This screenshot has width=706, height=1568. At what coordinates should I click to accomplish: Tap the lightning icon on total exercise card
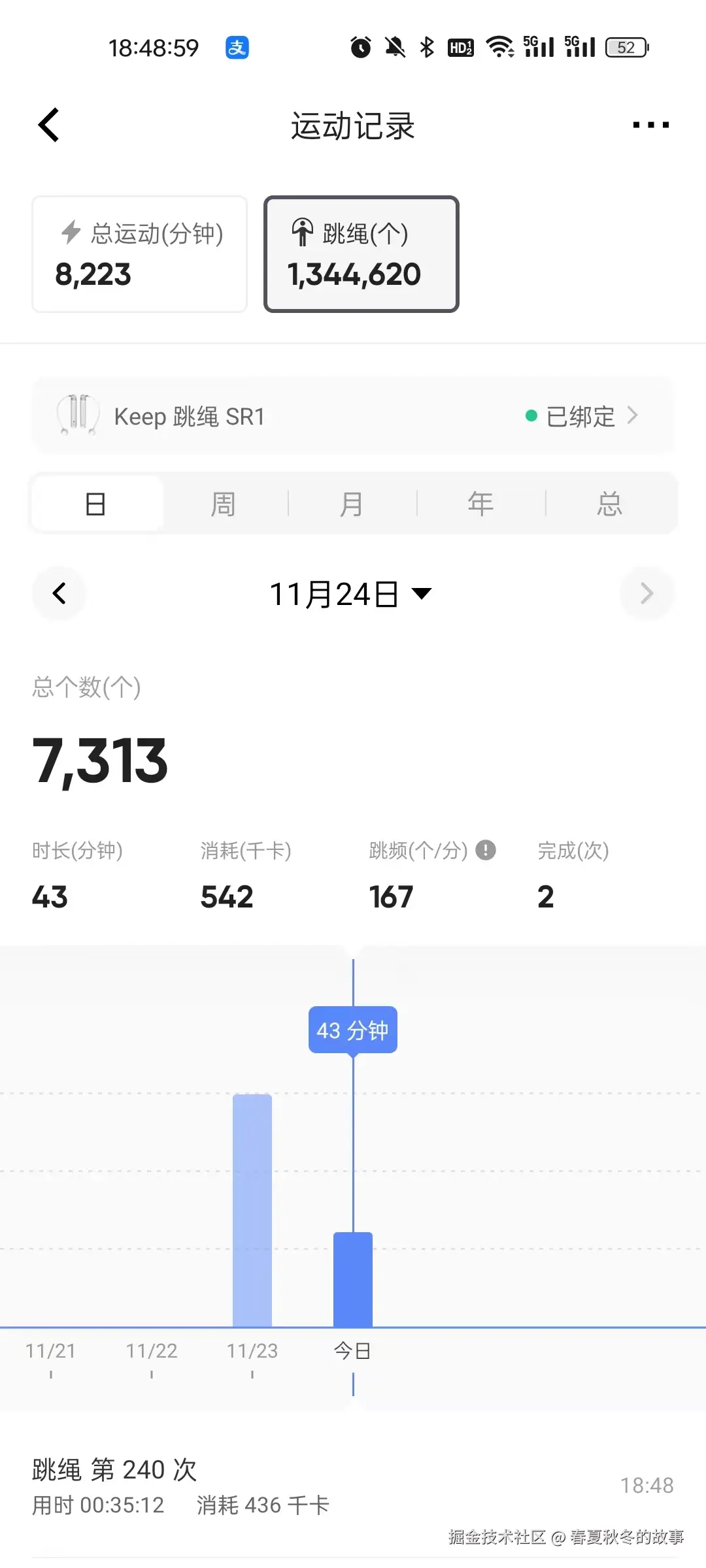pos(69,233)
